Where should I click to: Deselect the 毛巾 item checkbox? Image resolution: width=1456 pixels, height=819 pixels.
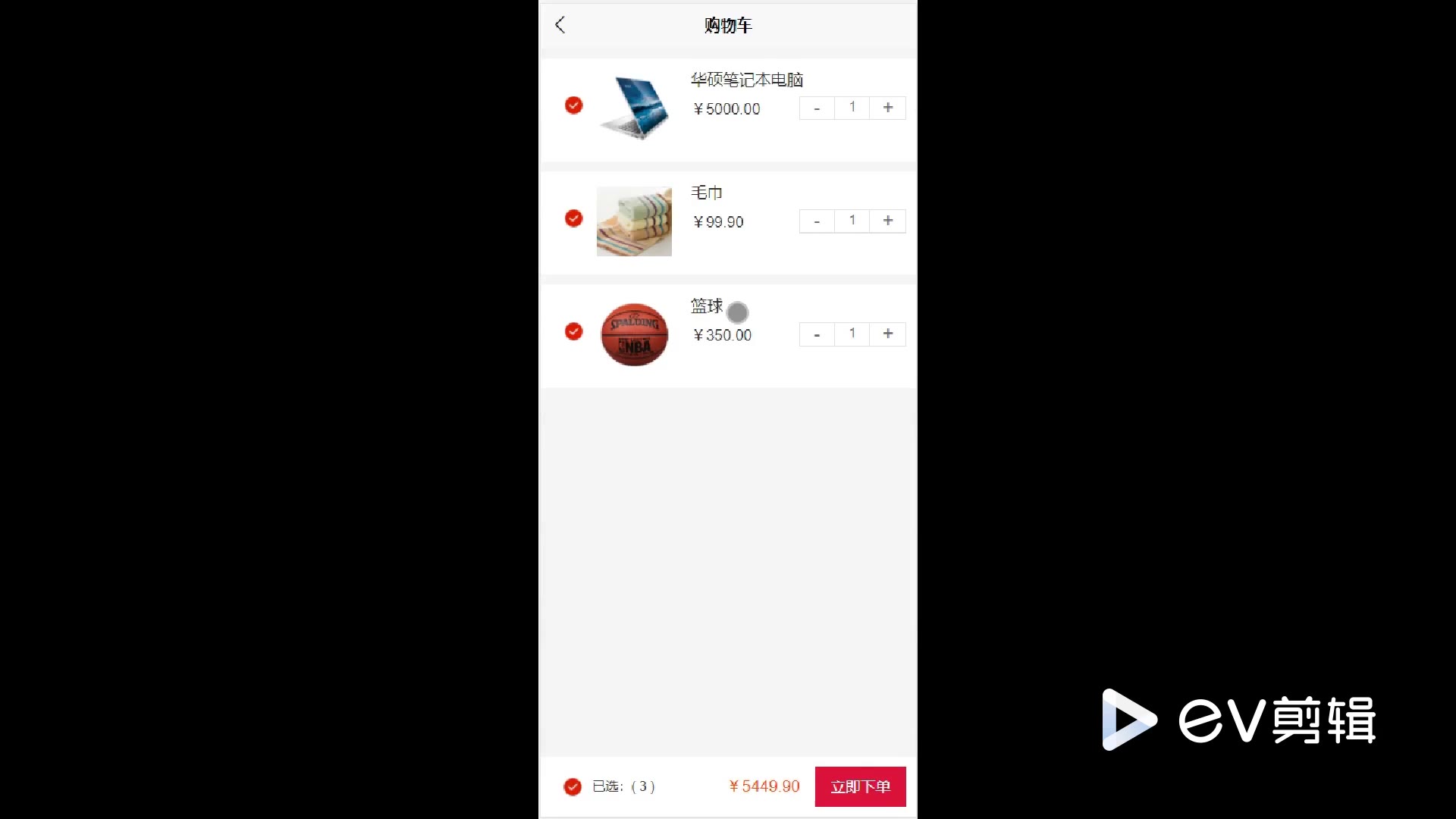click(x=574, y=218)
